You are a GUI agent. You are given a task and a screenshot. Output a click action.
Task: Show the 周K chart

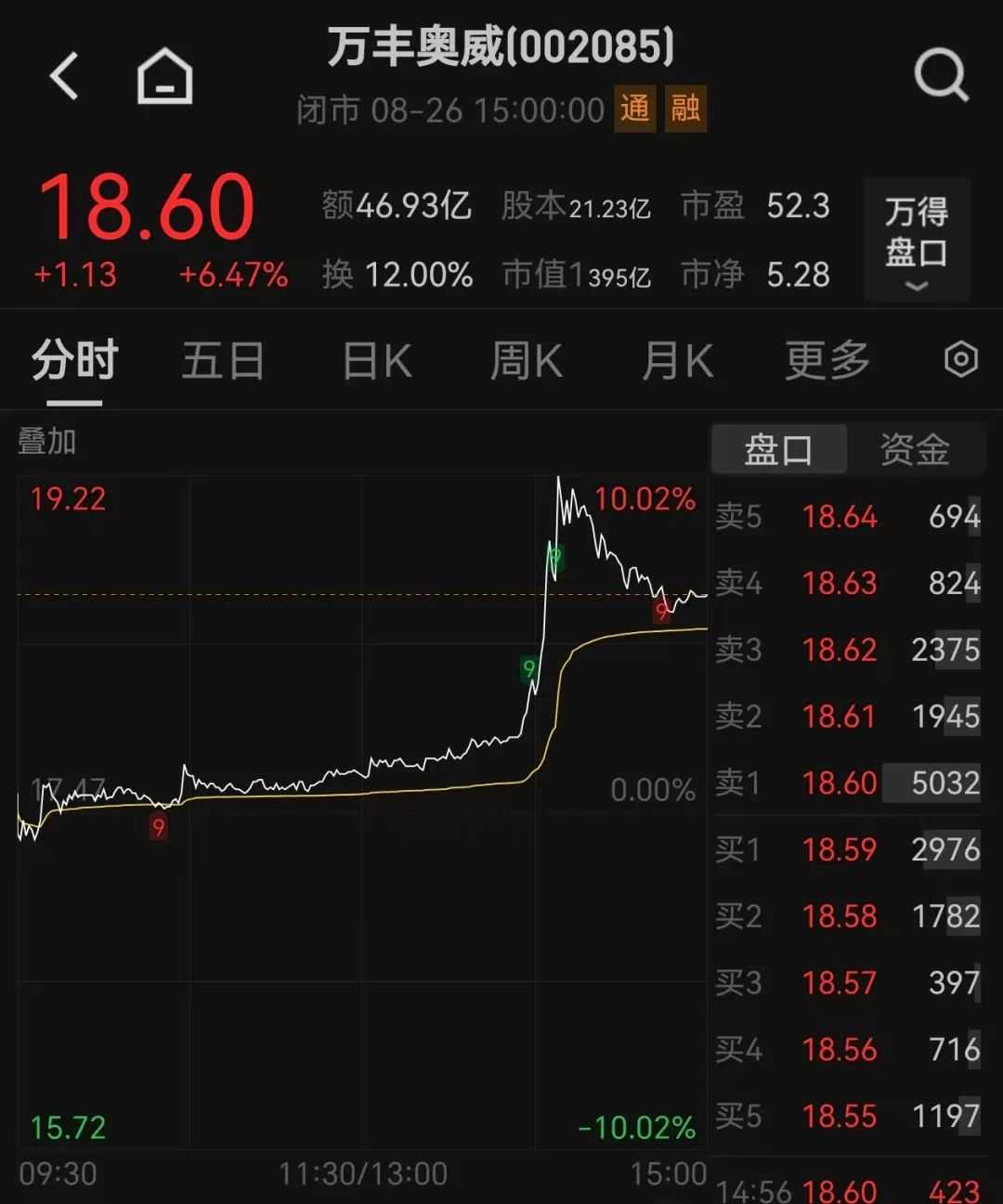tap(526, 361)
